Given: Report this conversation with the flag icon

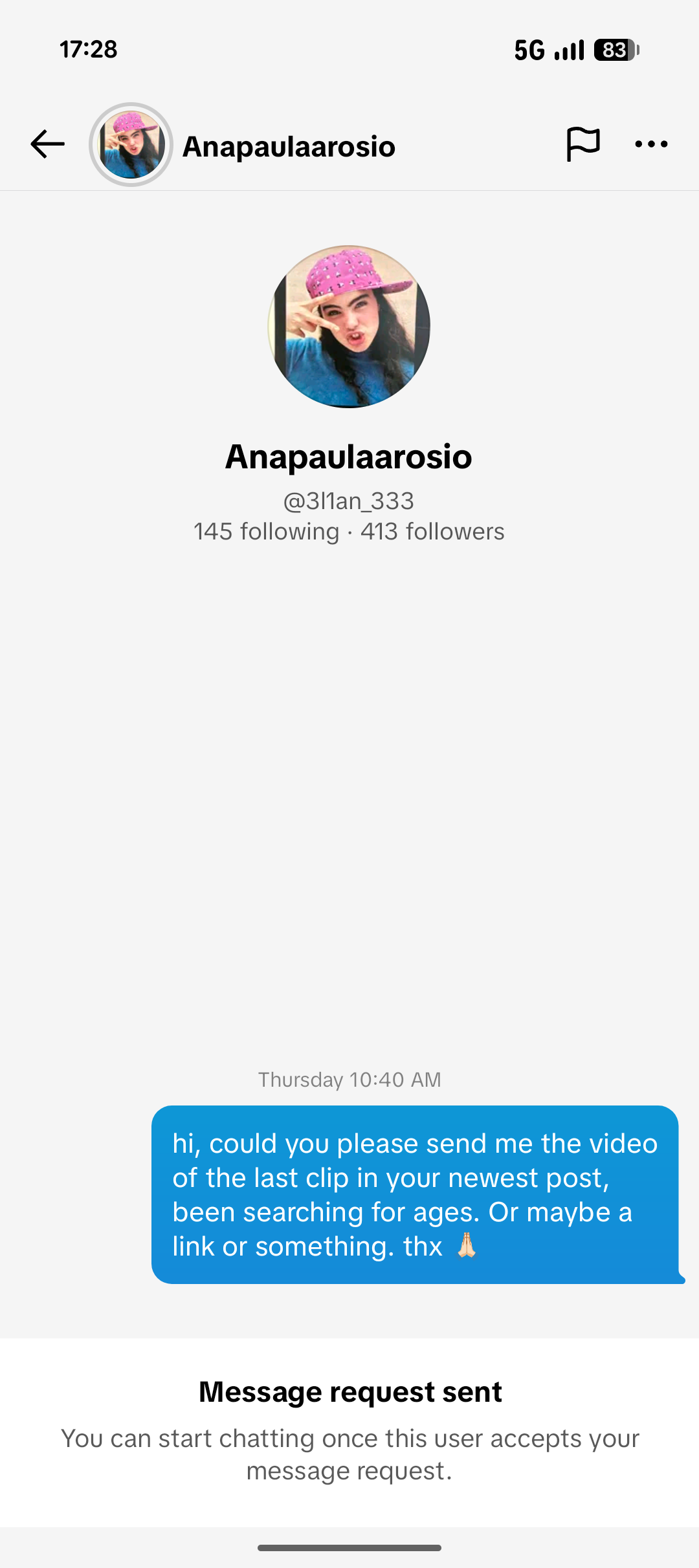Looking at the screenshot, I should click(582, 144).
